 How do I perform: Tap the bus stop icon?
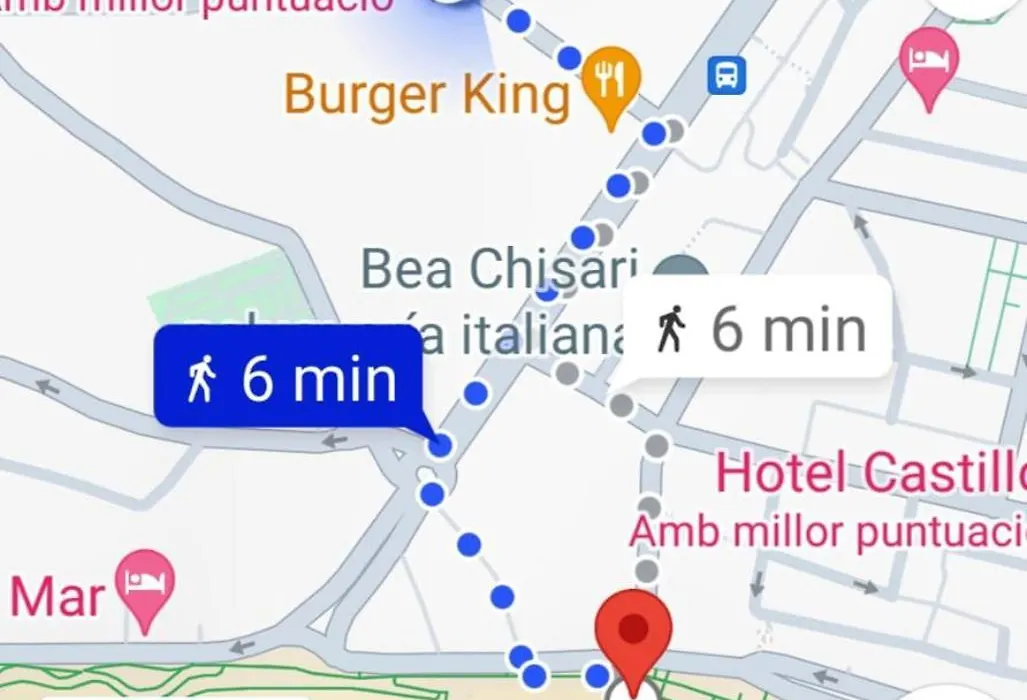coord(727,75)
